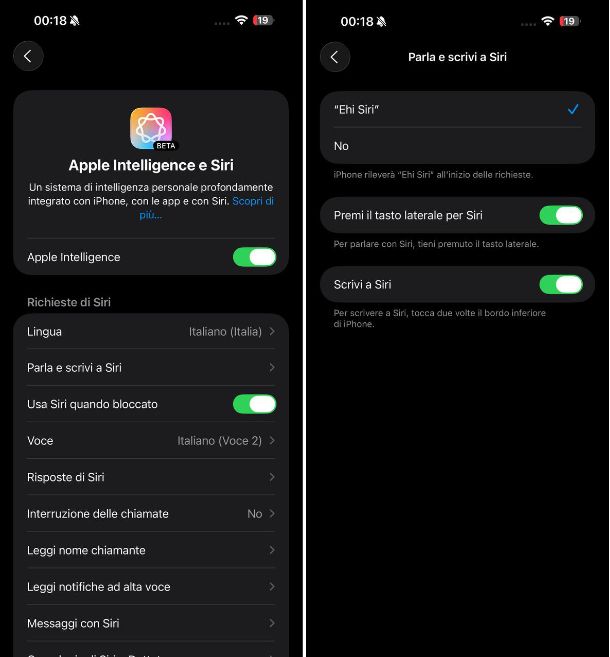The width and height of the screenshot is (610, 657).
Task: Open Interruzione delle chiamate
Action: (x=151, y=514)
